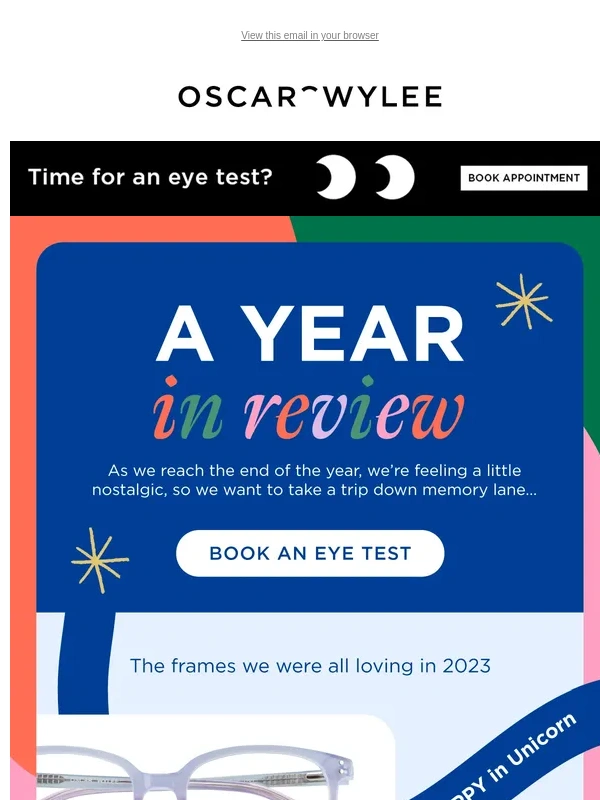Tap the Book Appointment button
The image size is (600, 800).
[523, 178]
